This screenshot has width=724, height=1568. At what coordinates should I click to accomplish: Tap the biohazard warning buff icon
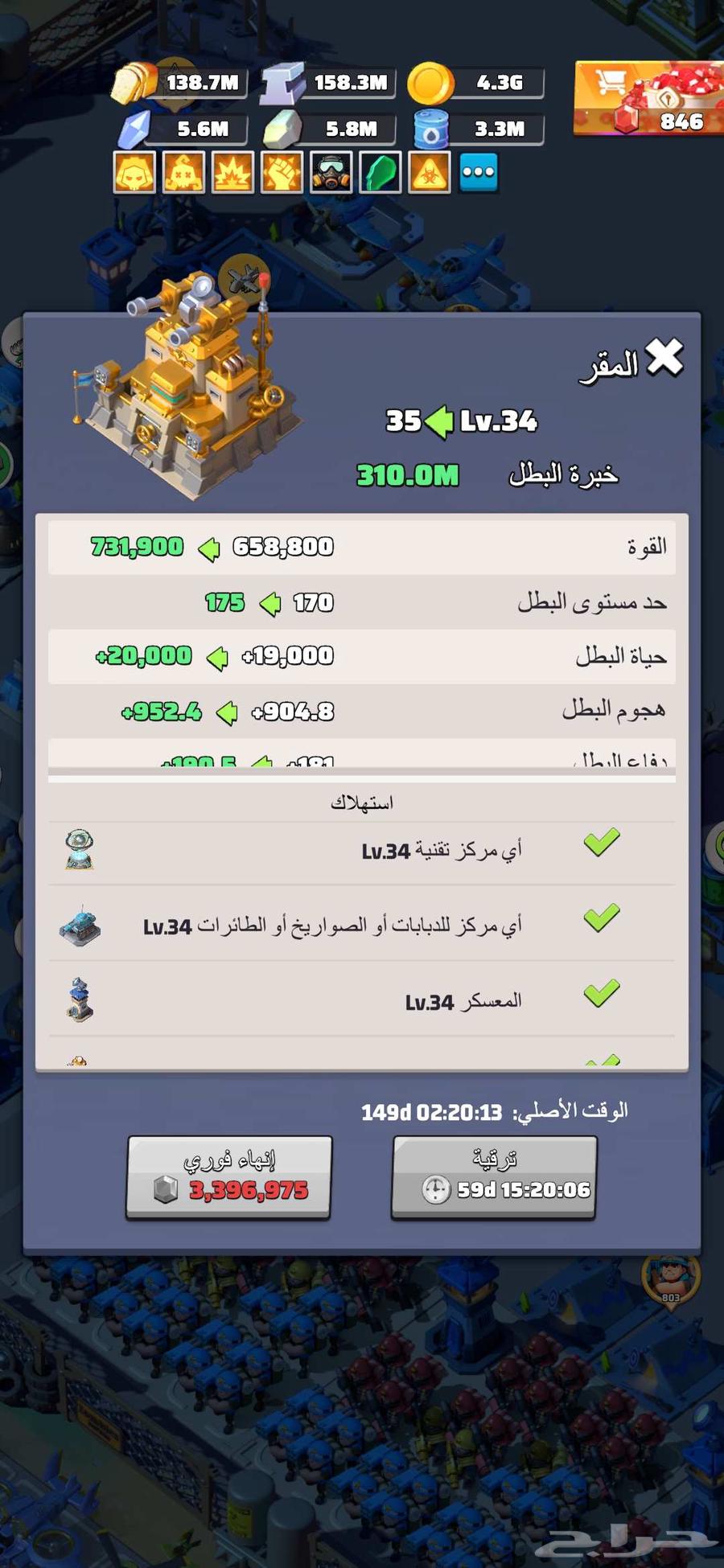[430, 173]
